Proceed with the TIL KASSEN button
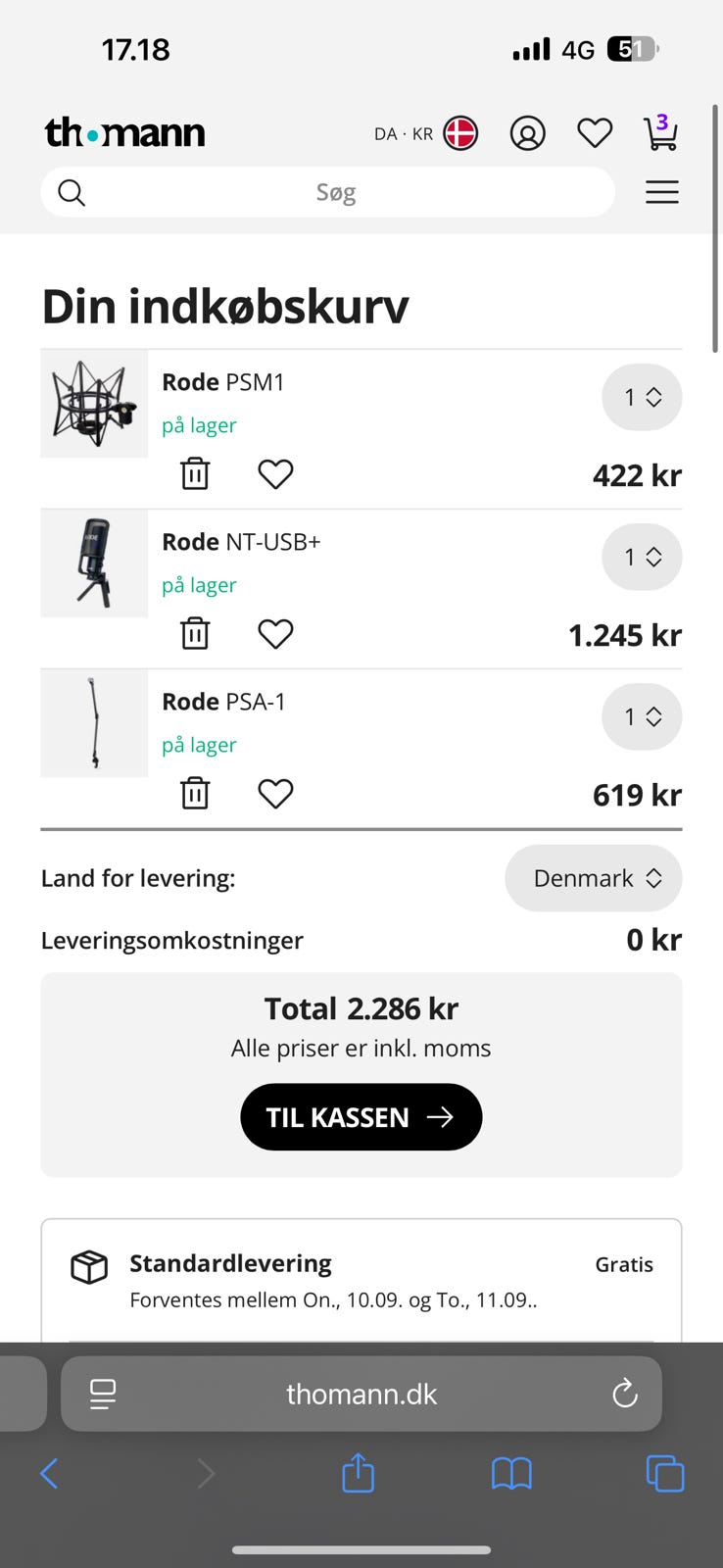The height and width of the screenshot is (1568, 723). click(x=361, y=1117)
